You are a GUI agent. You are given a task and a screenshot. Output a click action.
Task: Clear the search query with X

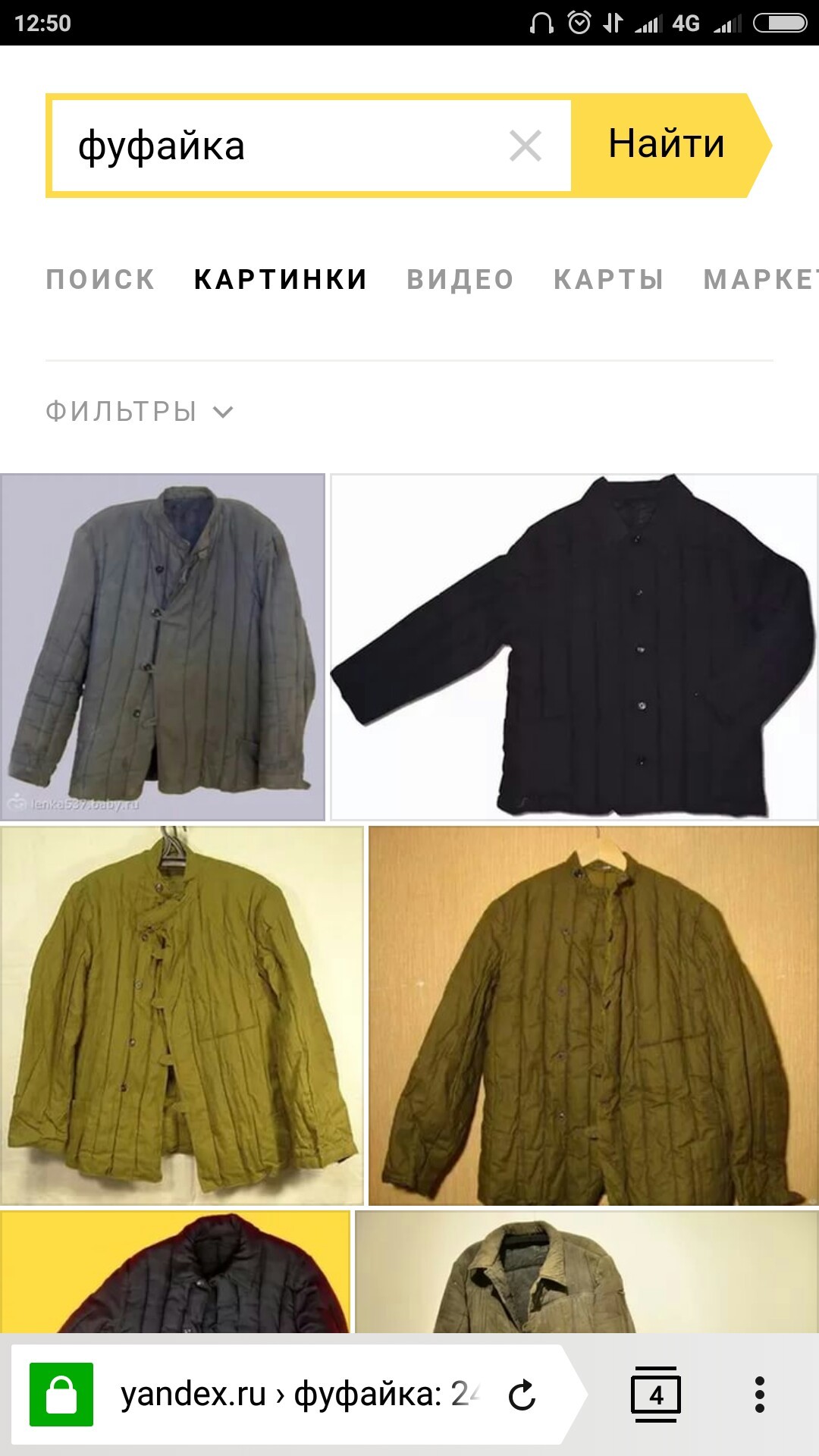(x=525, y=146)
